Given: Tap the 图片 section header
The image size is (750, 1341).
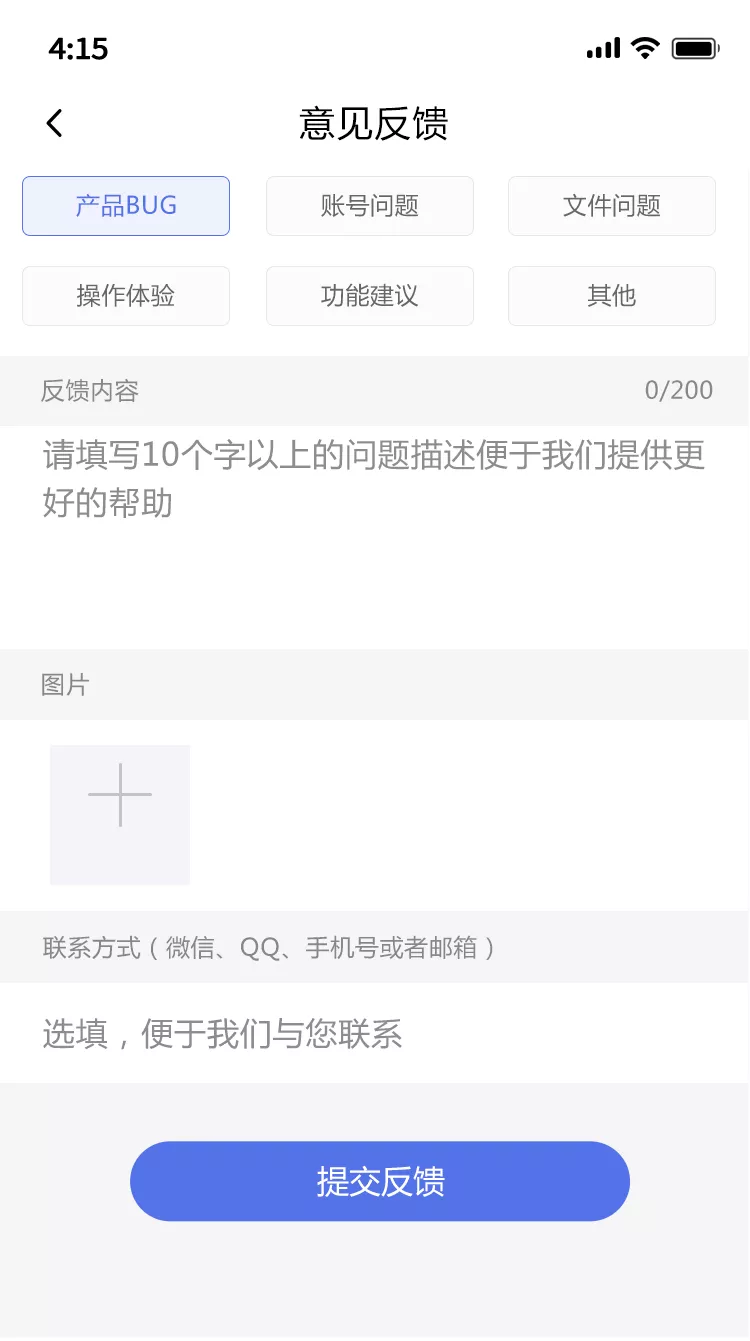Looking at the screenshot, I should tap(65, 685).
